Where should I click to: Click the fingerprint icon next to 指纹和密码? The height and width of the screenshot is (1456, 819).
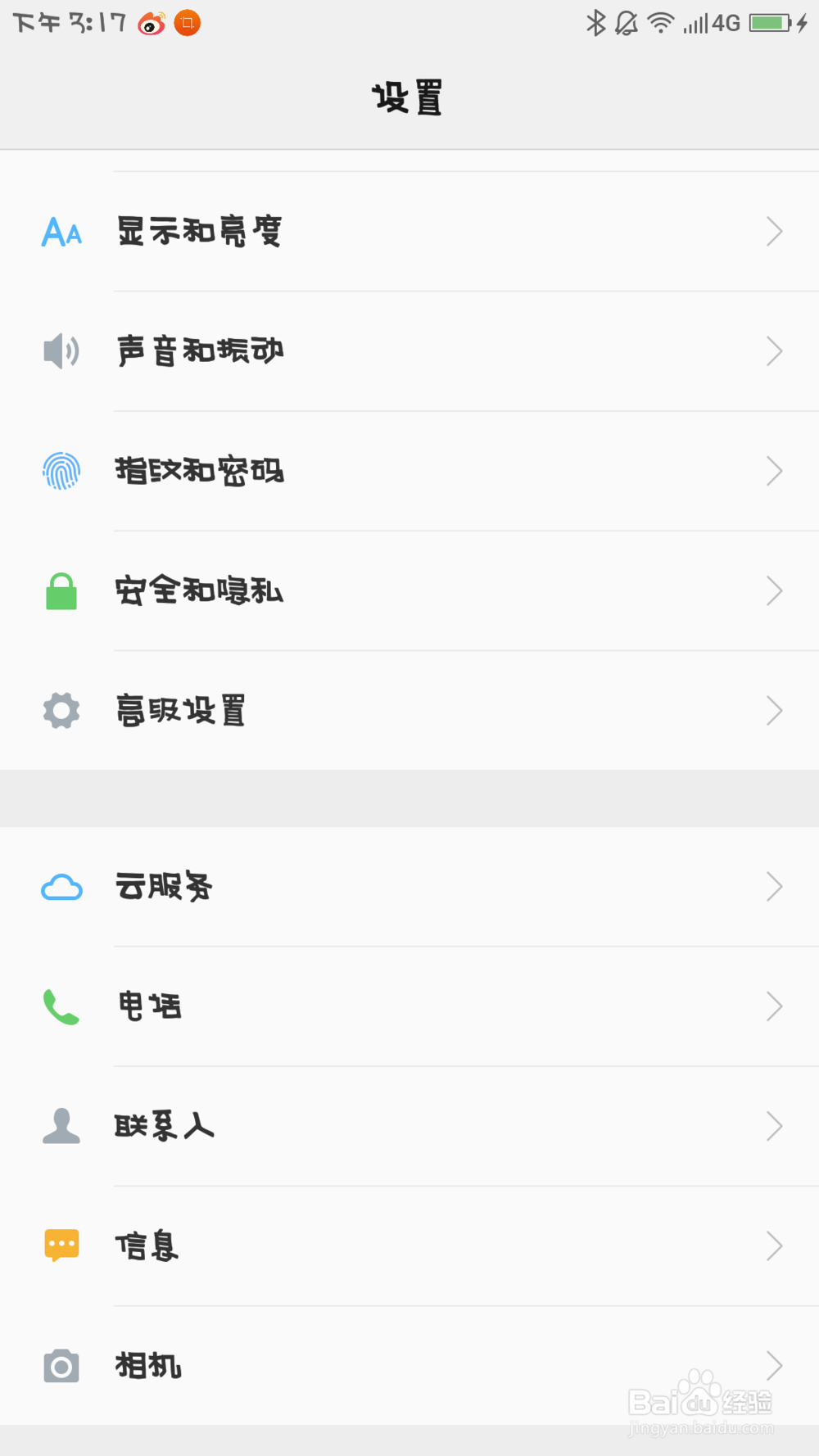click(x=61, y=471)
